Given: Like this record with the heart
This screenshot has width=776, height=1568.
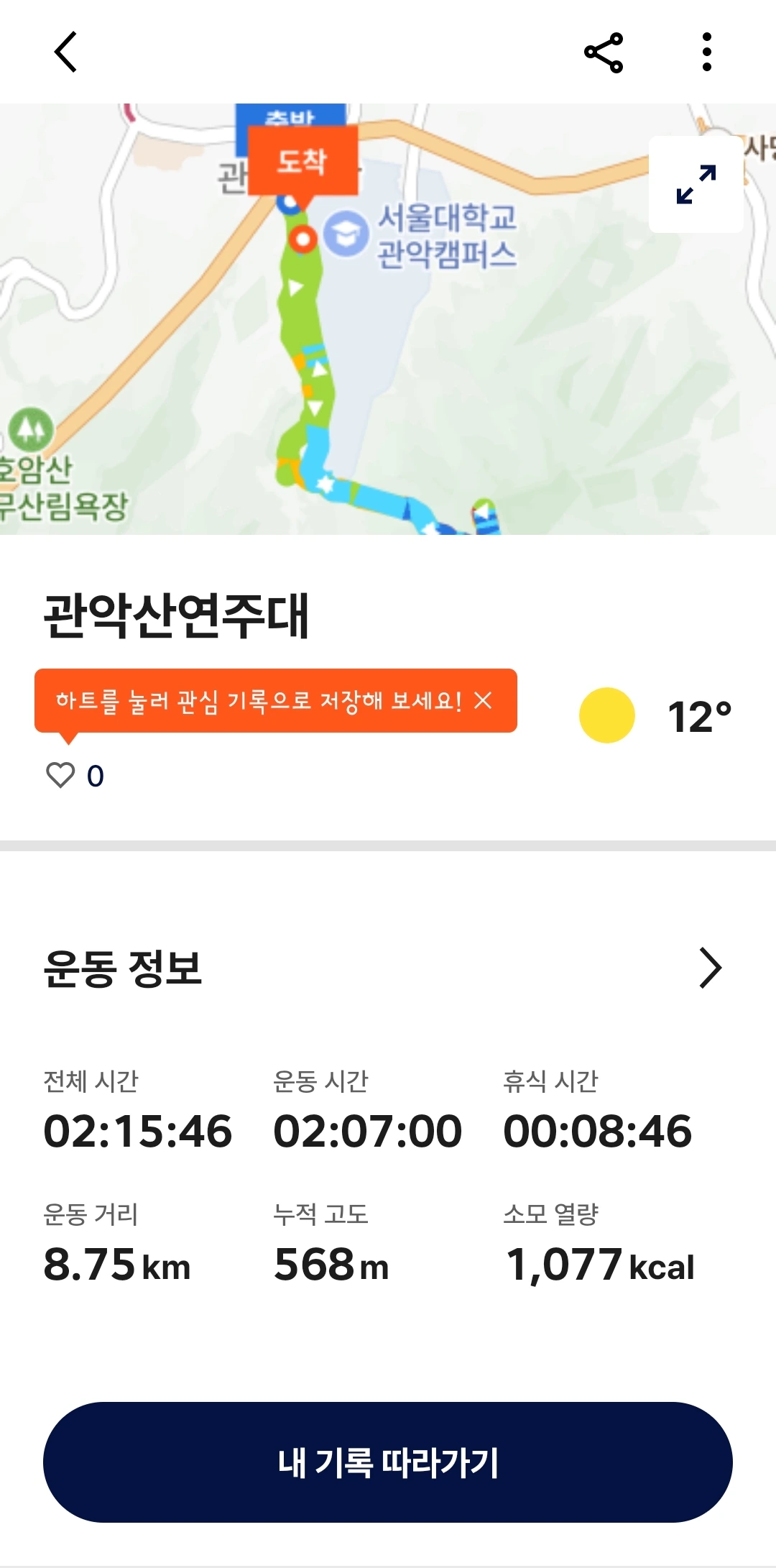Looking at the screenshot, I should click(x=60, y=775).
